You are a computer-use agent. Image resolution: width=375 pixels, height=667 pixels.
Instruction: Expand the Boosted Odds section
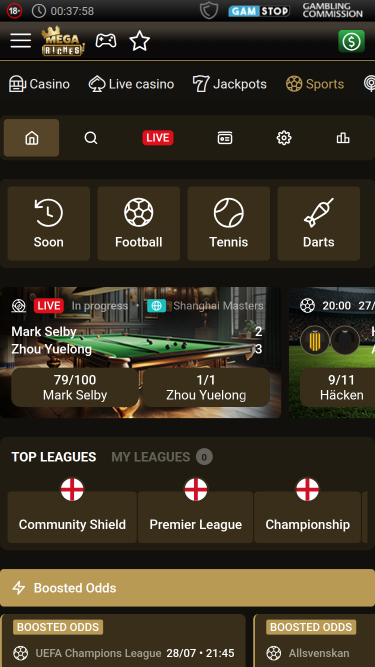(x=188, y=588)
